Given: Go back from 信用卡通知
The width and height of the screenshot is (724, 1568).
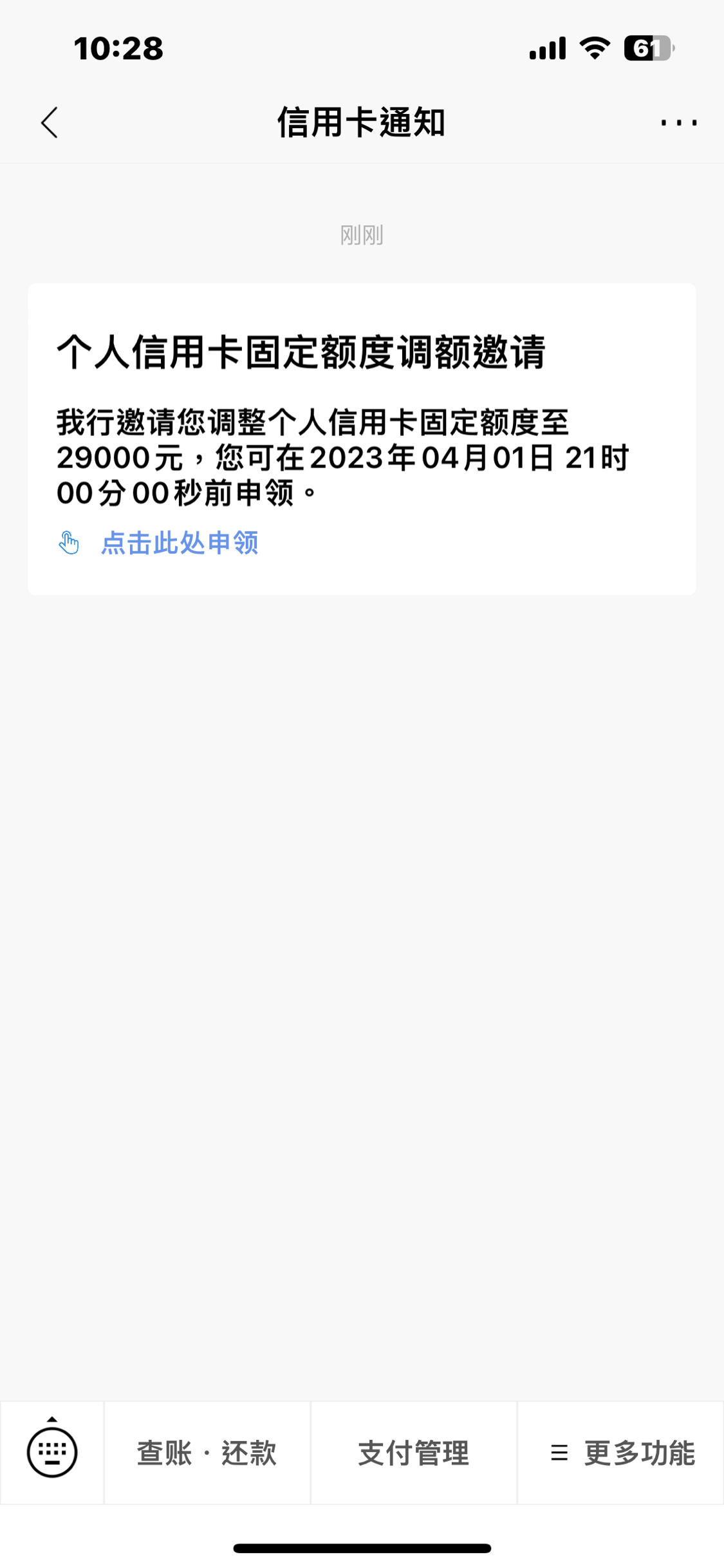Looking at the screenshot, I should click(x=50, y=122).
